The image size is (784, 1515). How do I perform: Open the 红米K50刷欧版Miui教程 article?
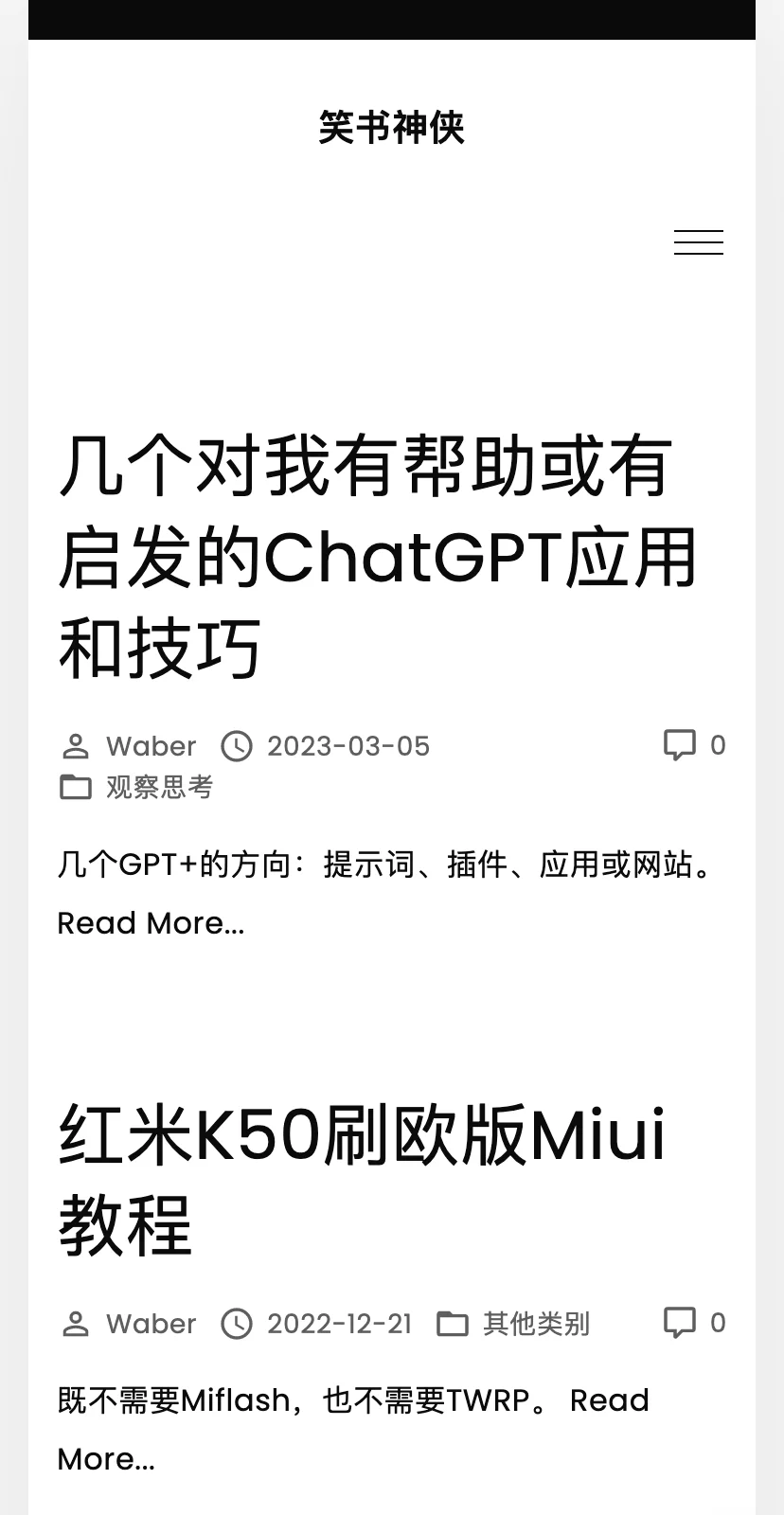[363, 1179]
